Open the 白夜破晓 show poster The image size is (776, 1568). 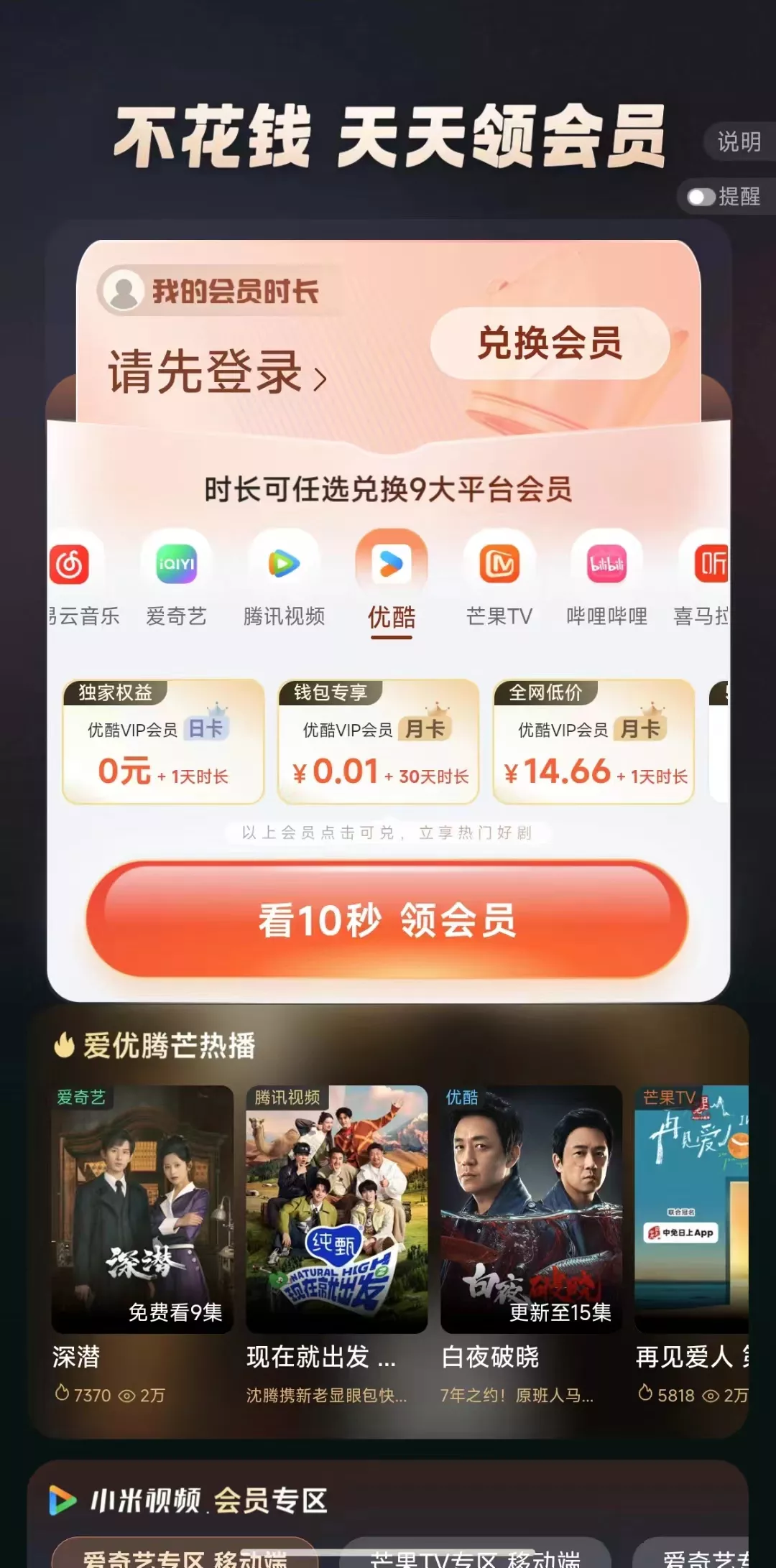(x=531, y=1208)
